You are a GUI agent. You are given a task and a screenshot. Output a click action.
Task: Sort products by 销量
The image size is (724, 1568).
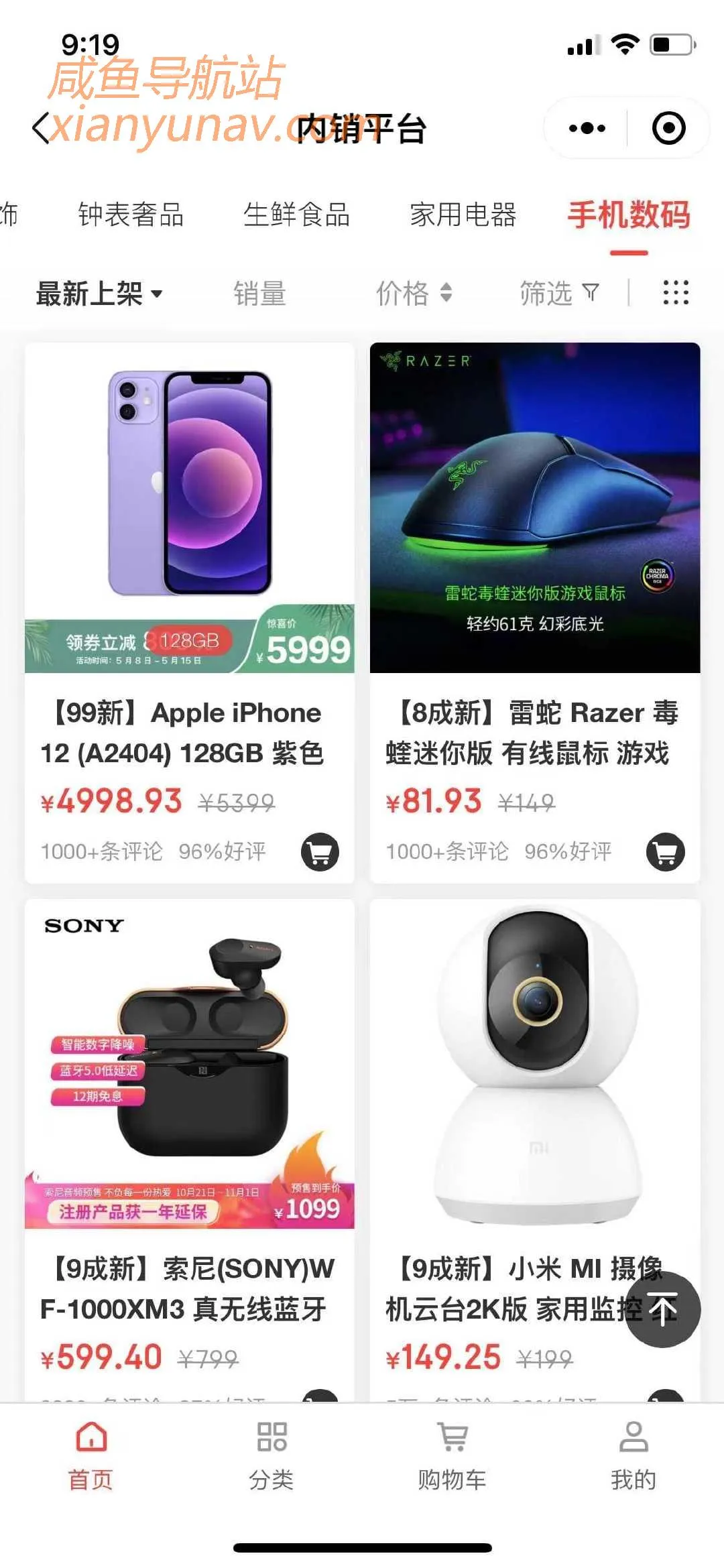(259, 294)
